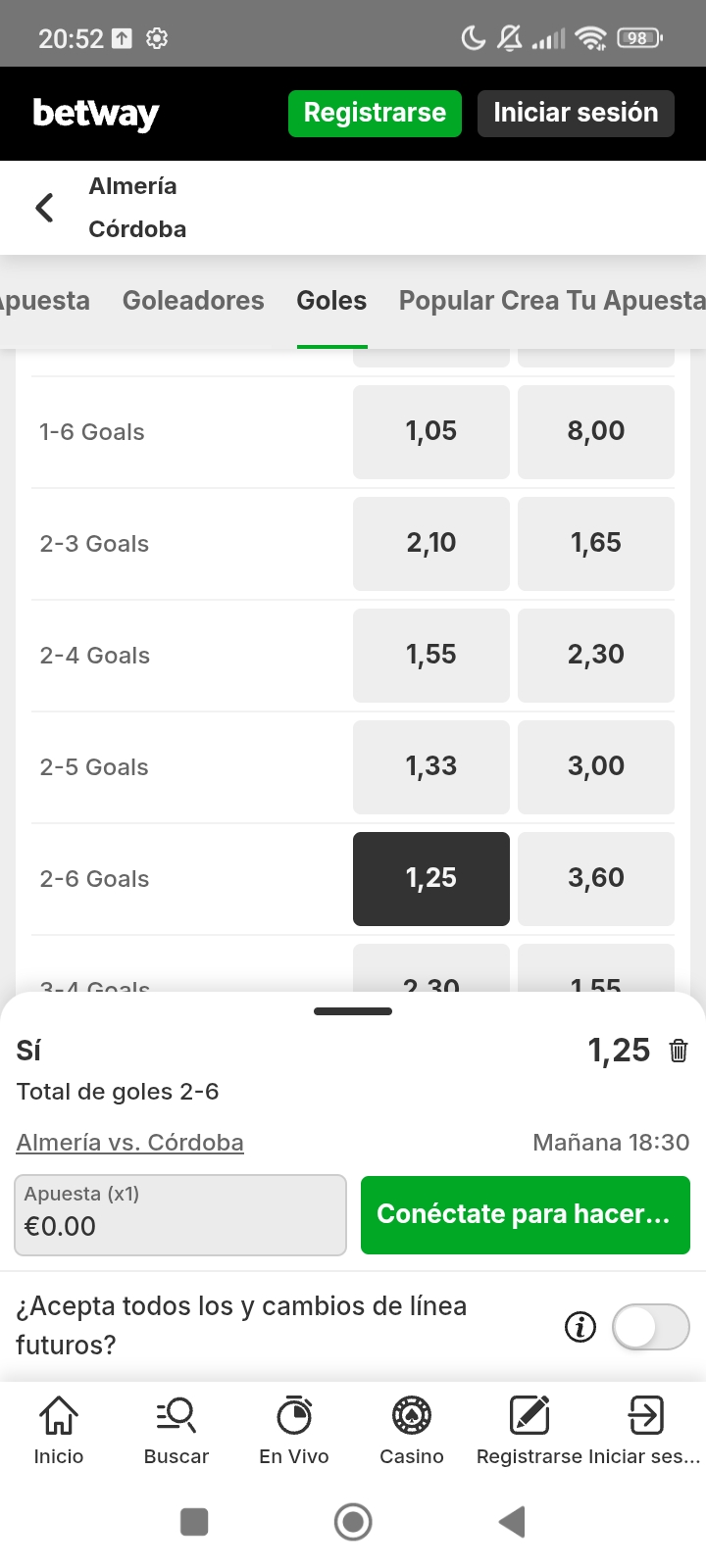Open the Popular Crea Tu Apuesta tab
The height and width of the screenshot is (1568, 706).
pos(551,301)
